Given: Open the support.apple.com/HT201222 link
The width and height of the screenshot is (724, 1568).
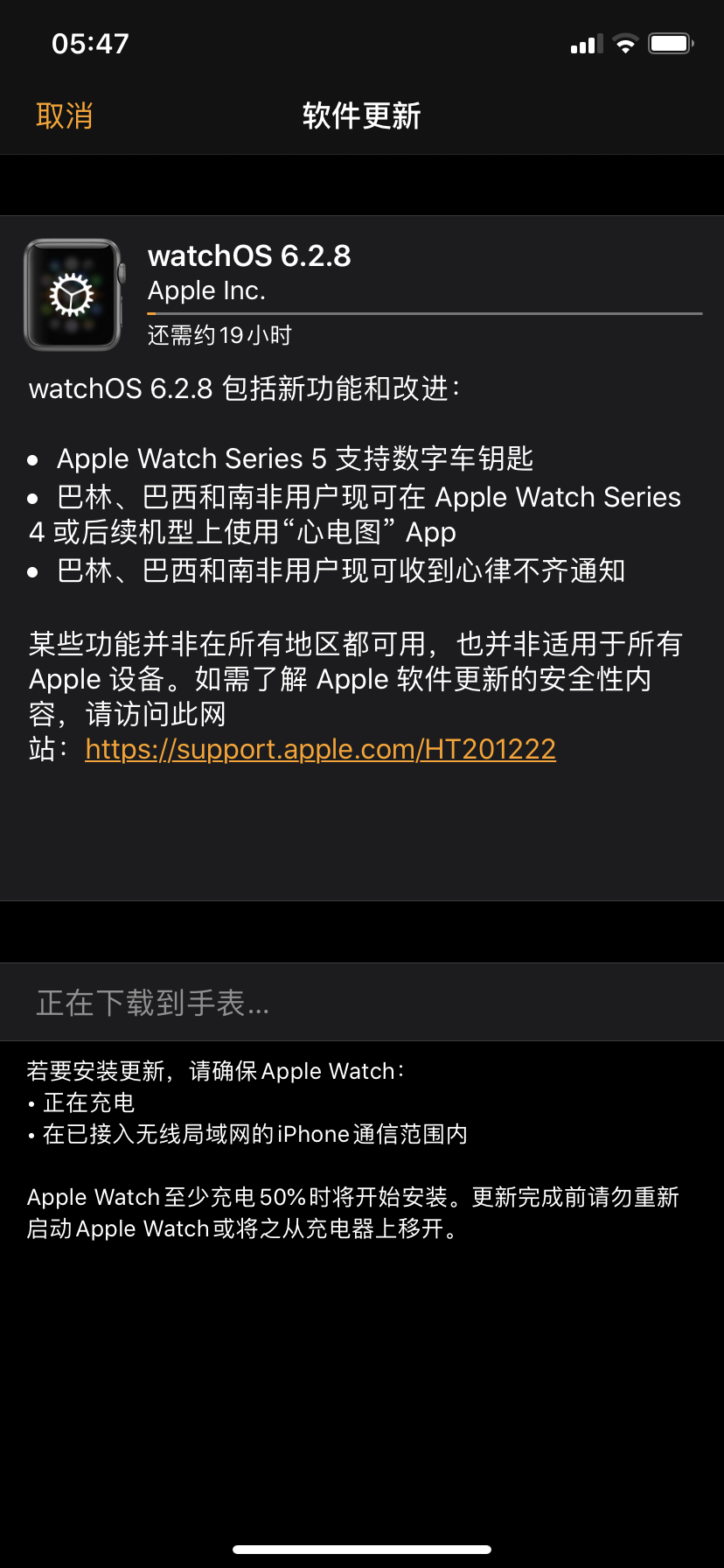Looking at the screenshot, I should click(320, 749).
